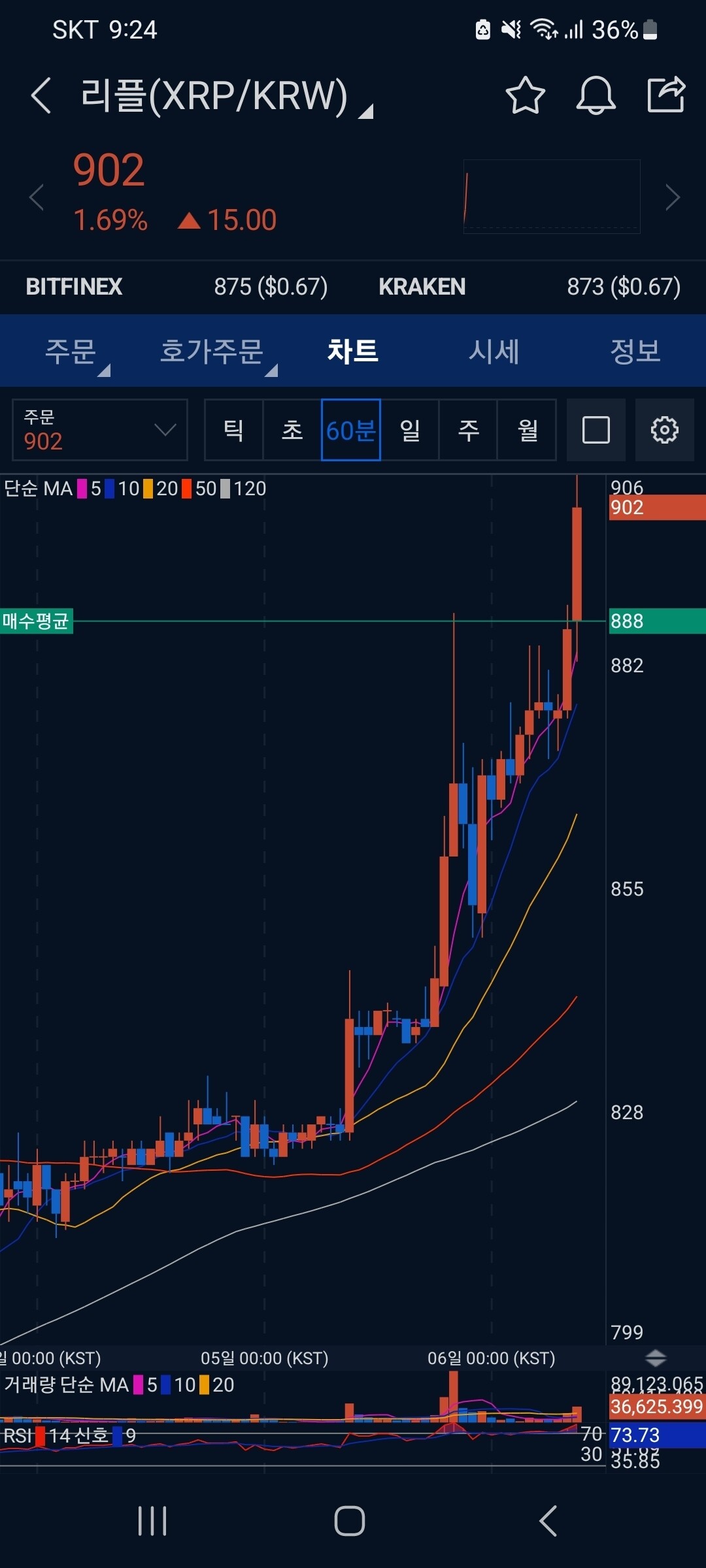Switch to the 정보 tab
Viewport: 706px width, 1568px height.
point(635,351)
